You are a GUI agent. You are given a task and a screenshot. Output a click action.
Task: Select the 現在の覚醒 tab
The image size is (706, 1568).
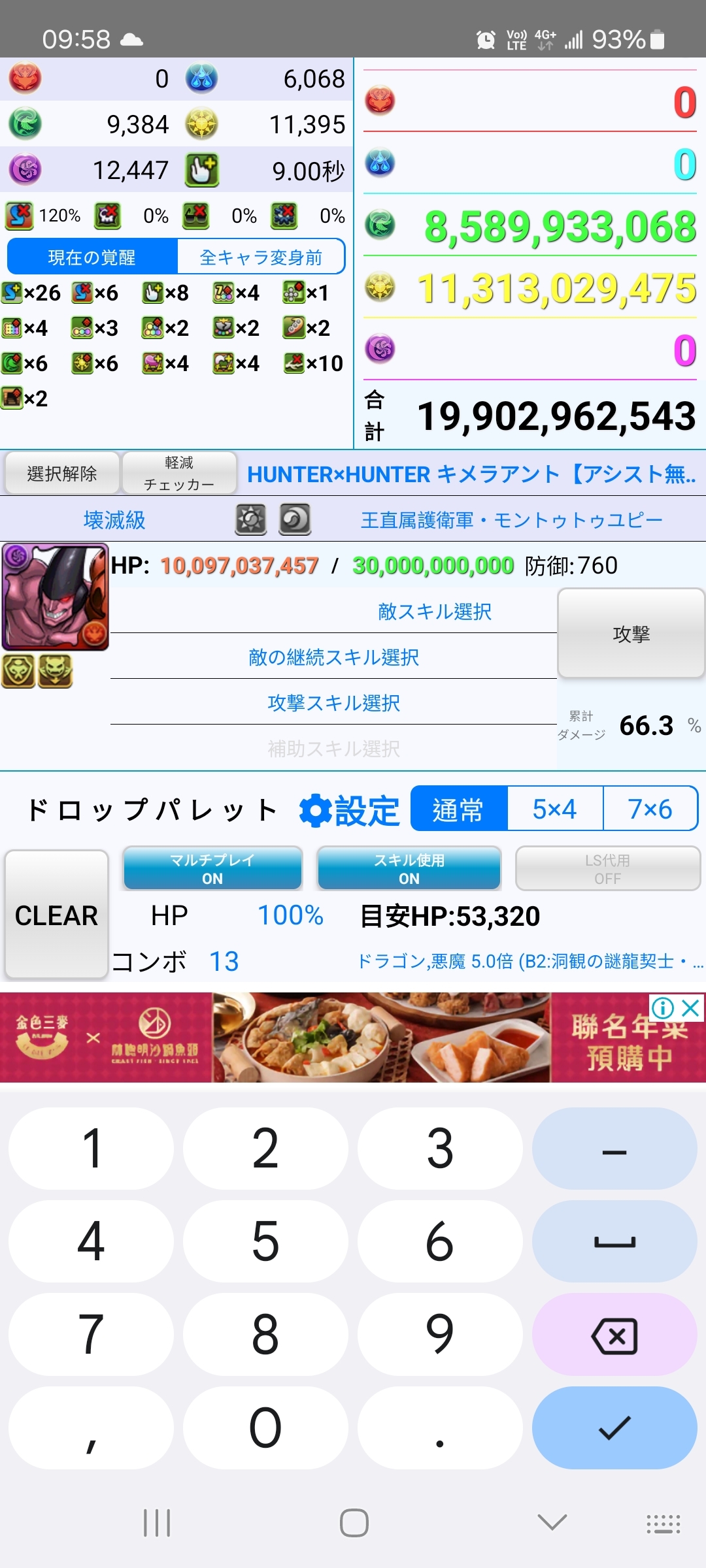click(x=92, y=257)
